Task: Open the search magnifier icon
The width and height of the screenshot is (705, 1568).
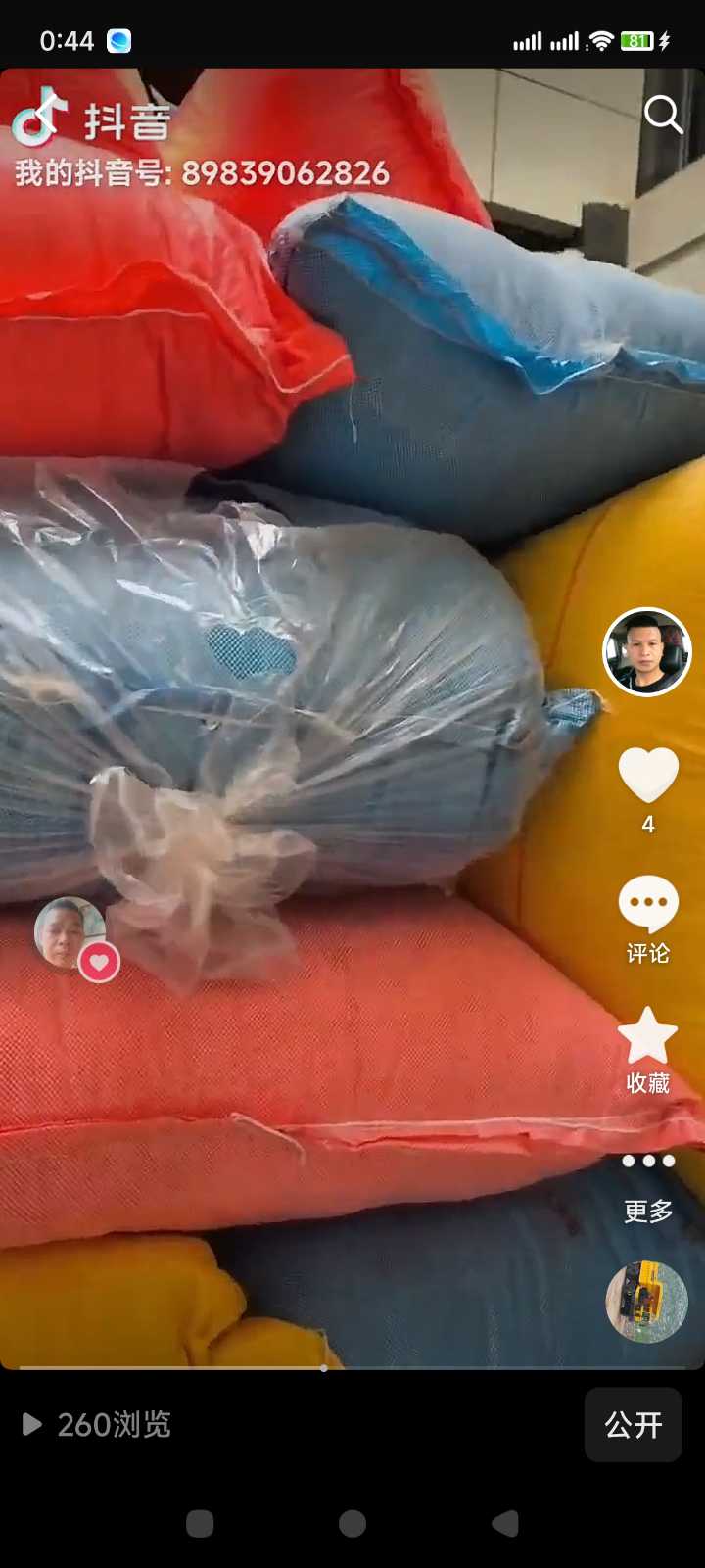Action: tap(663, 116)
